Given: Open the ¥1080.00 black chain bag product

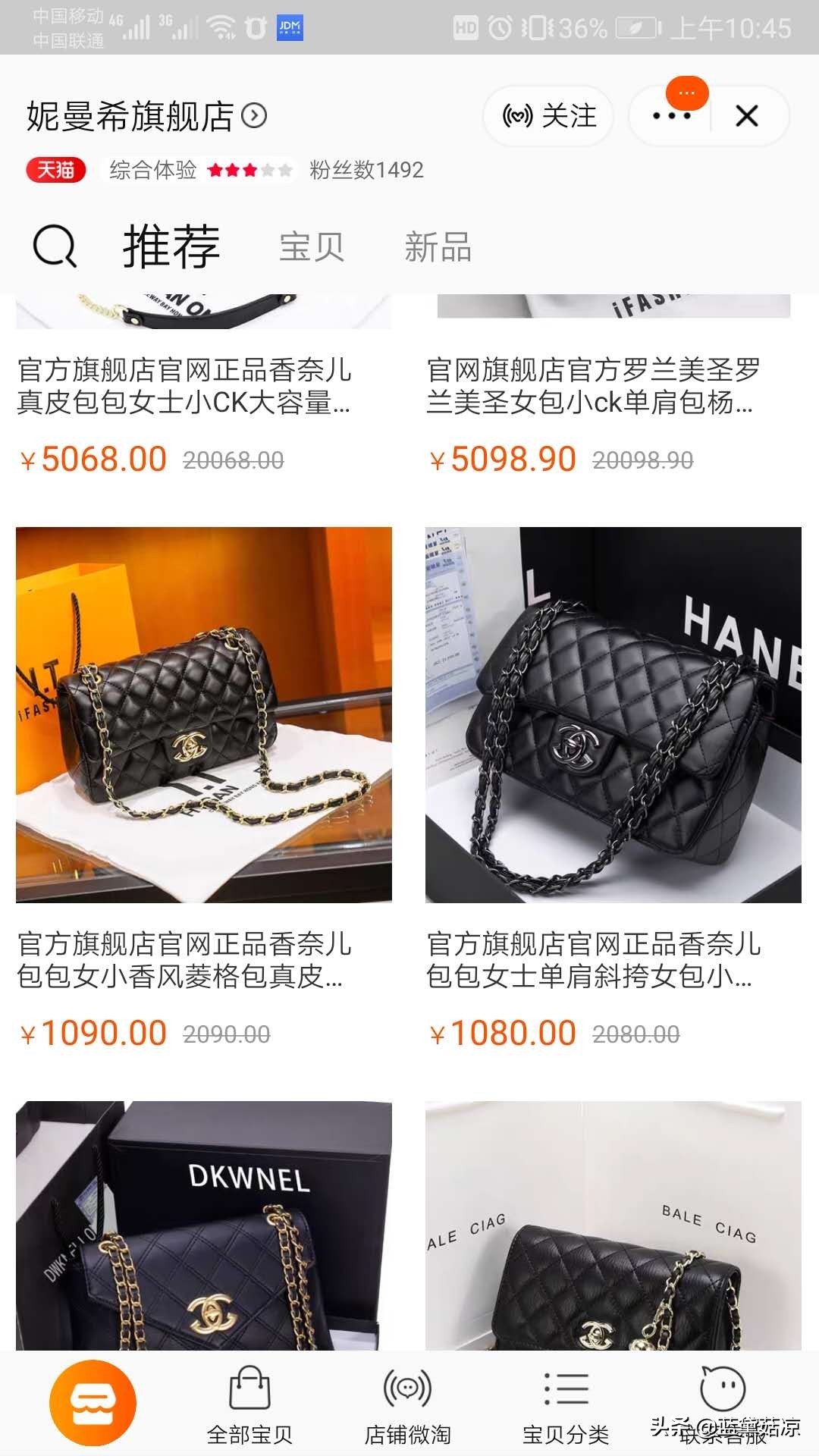Looking at the screenshot, I should [613, 714].
